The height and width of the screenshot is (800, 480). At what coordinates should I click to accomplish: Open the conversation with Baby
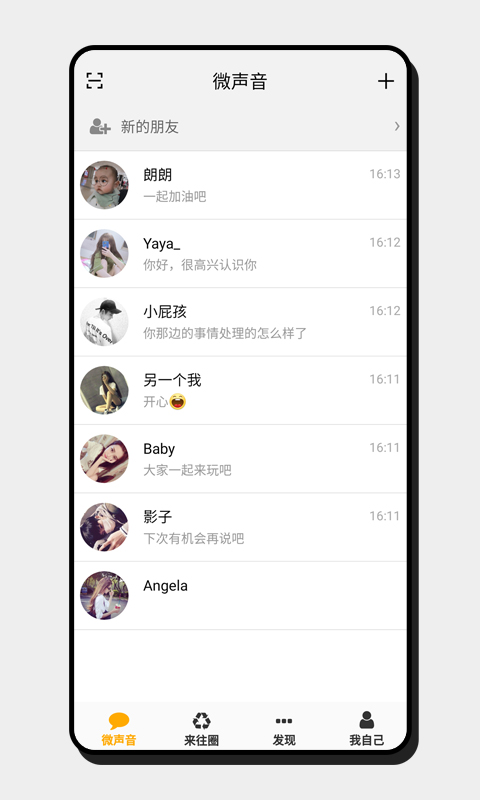tap(240, 459)
